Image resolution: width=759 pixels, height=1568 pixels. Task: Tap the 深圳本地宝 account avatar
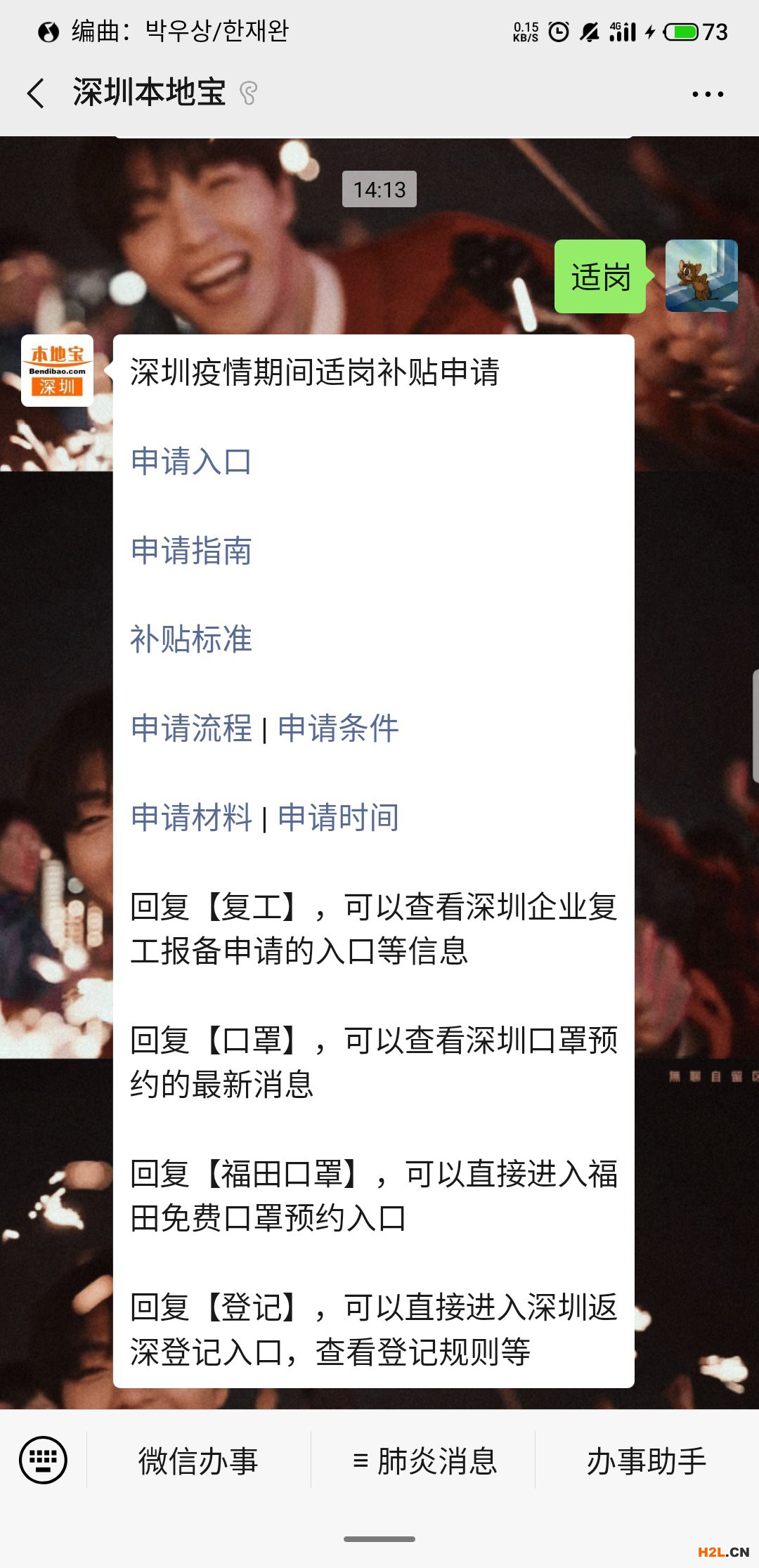coord(58,371)
